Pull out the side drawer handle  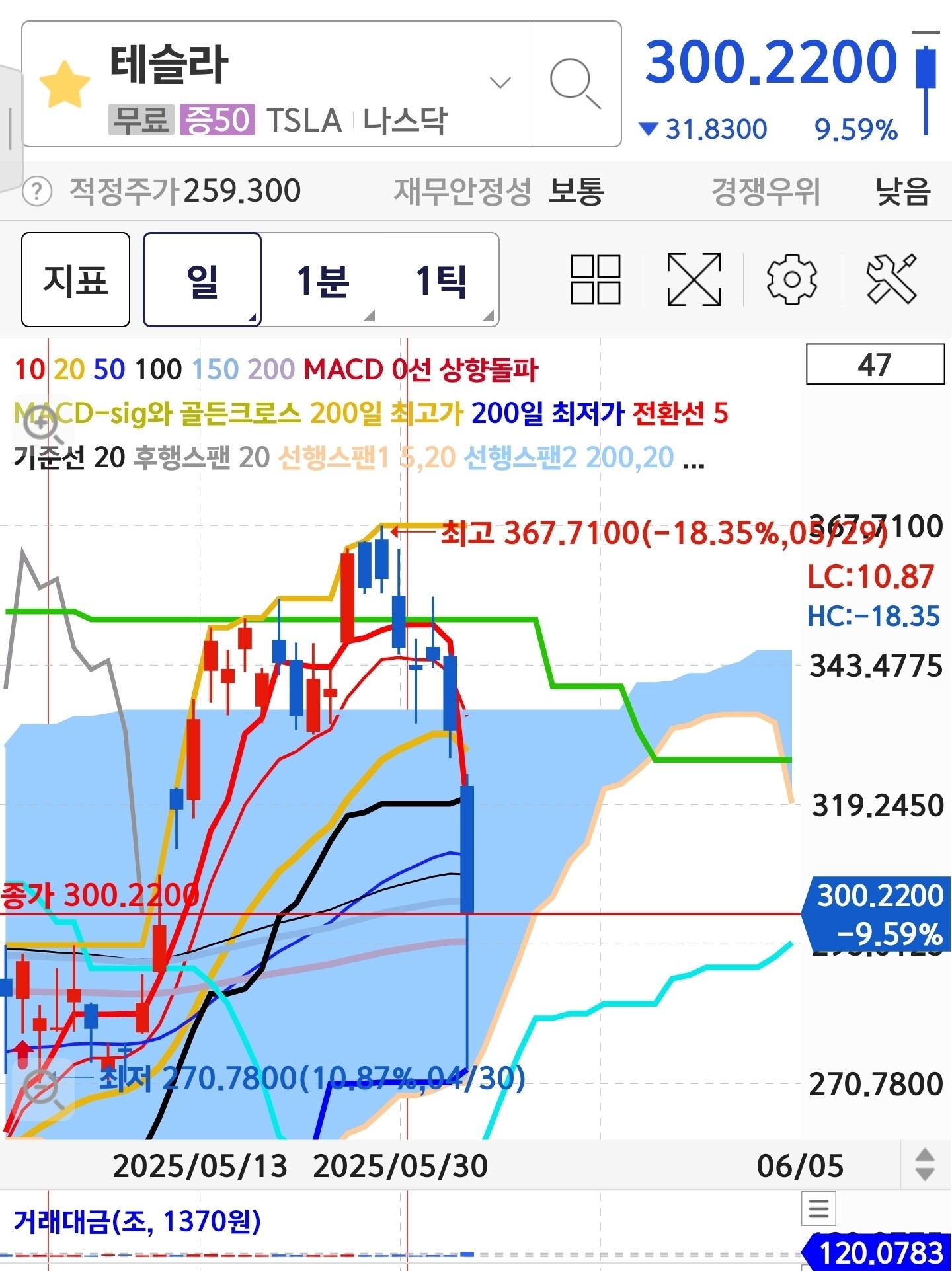pyautogui.click(x=10, y=129)
